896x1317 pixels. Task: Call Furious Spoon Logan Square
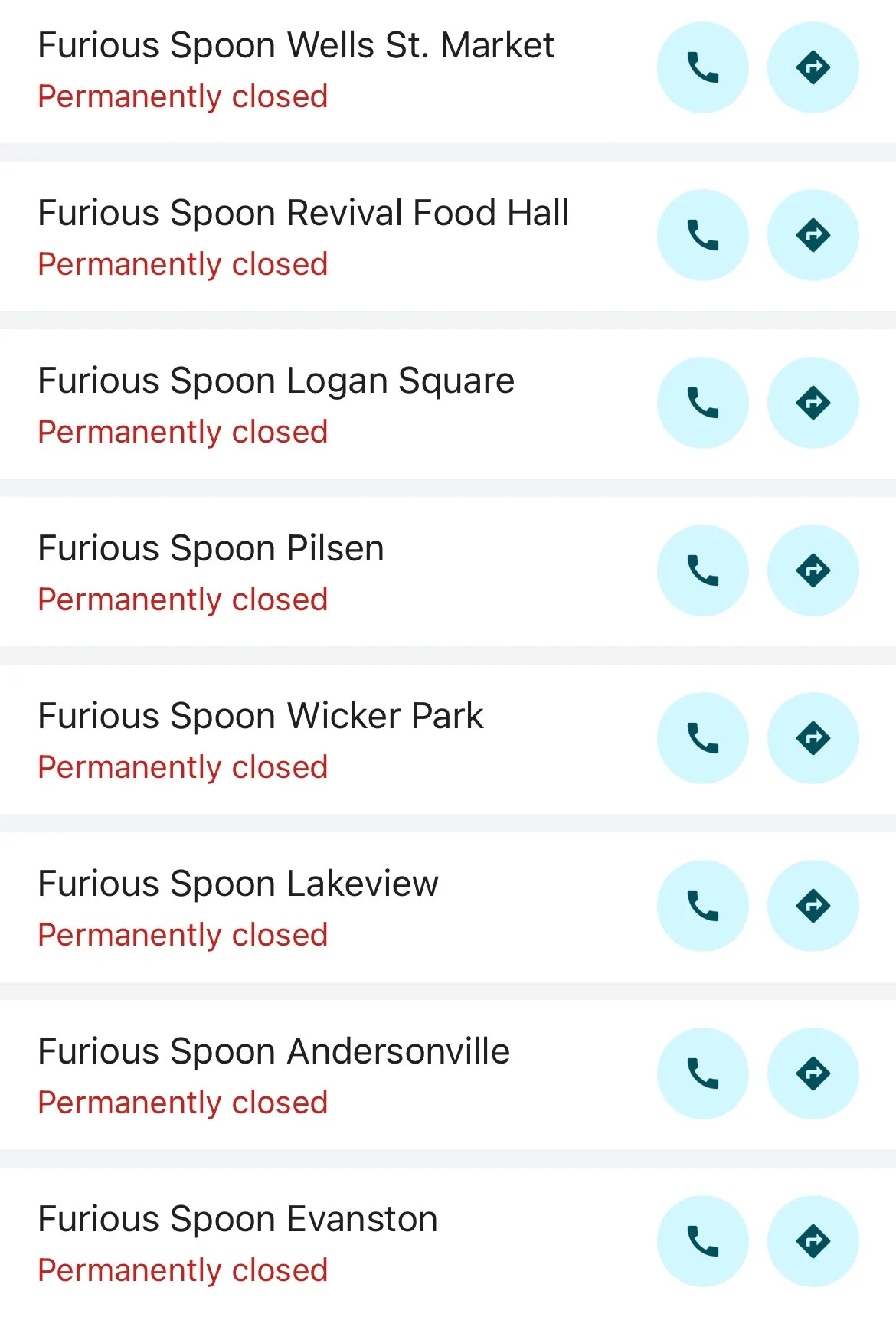click(702, 403)
